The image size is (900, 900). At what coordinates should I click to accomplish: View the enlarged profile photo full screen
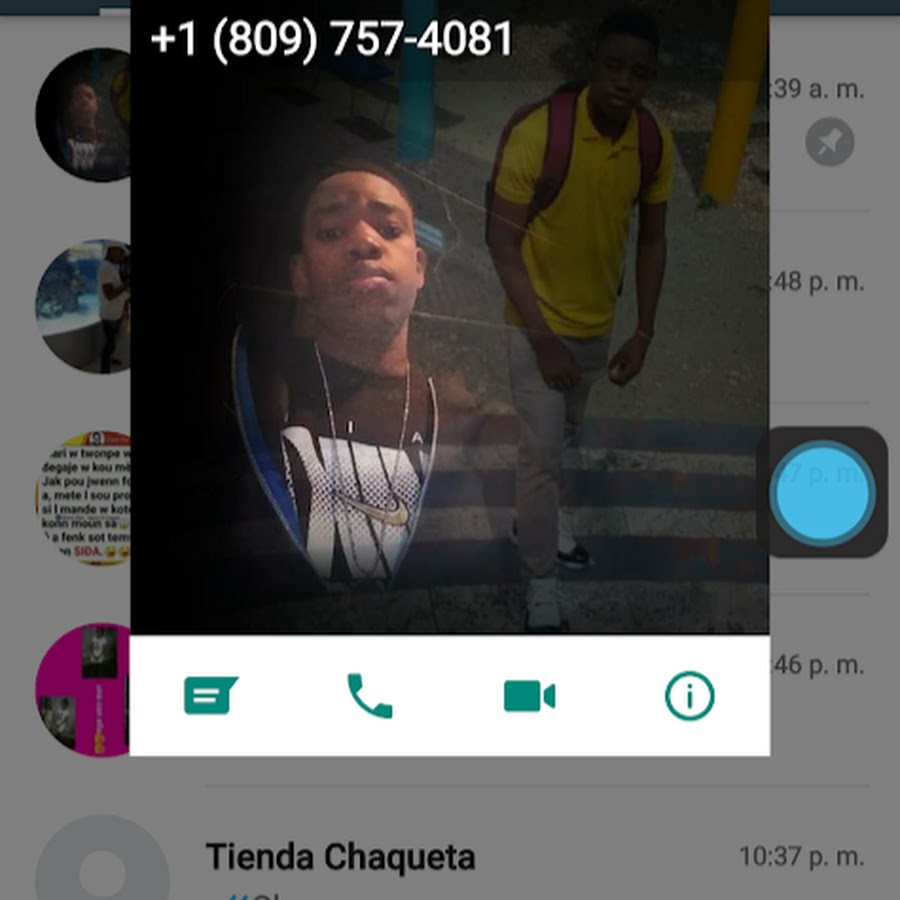tap(450, 340)
